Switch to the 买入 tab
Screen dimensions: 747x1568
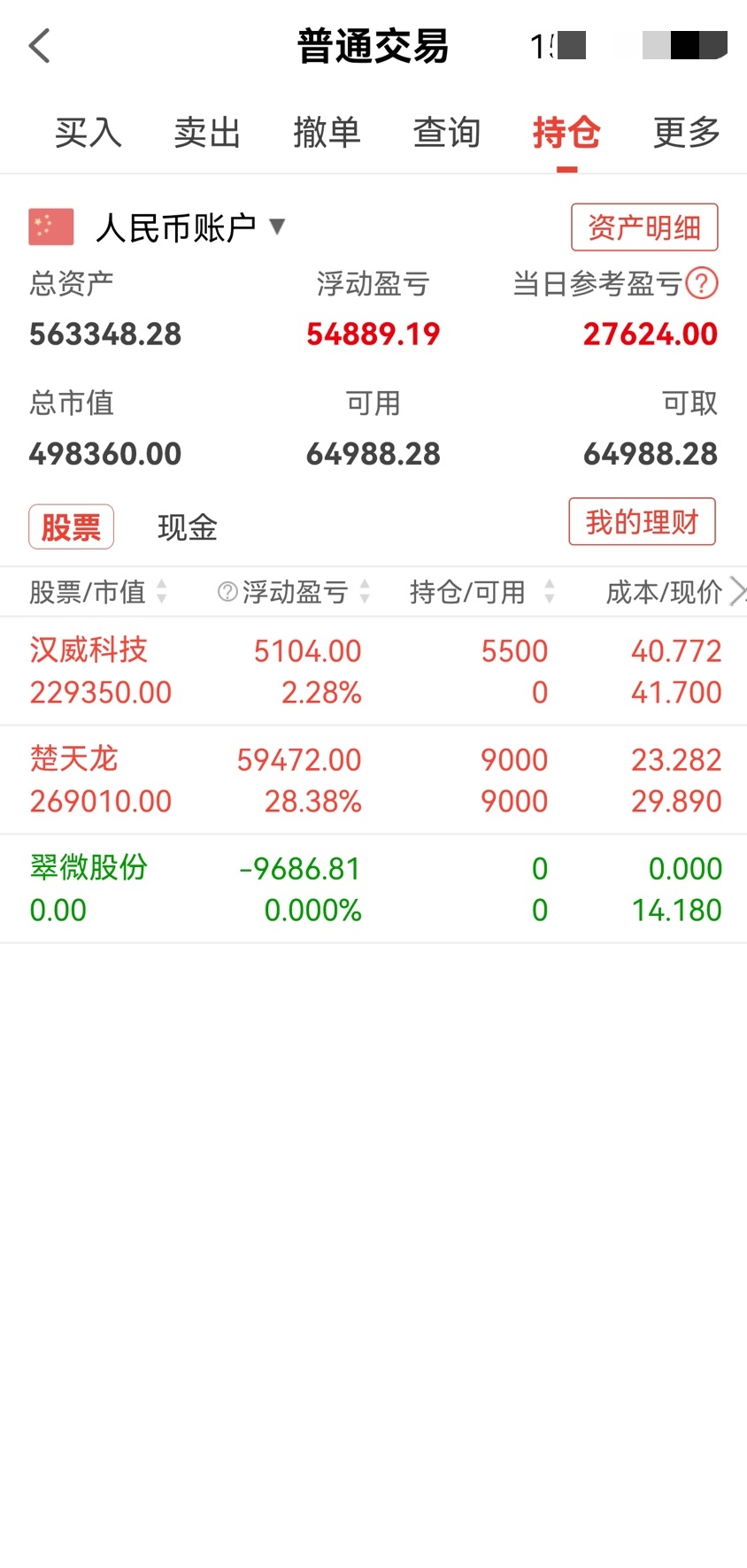(x=88, y=133)
